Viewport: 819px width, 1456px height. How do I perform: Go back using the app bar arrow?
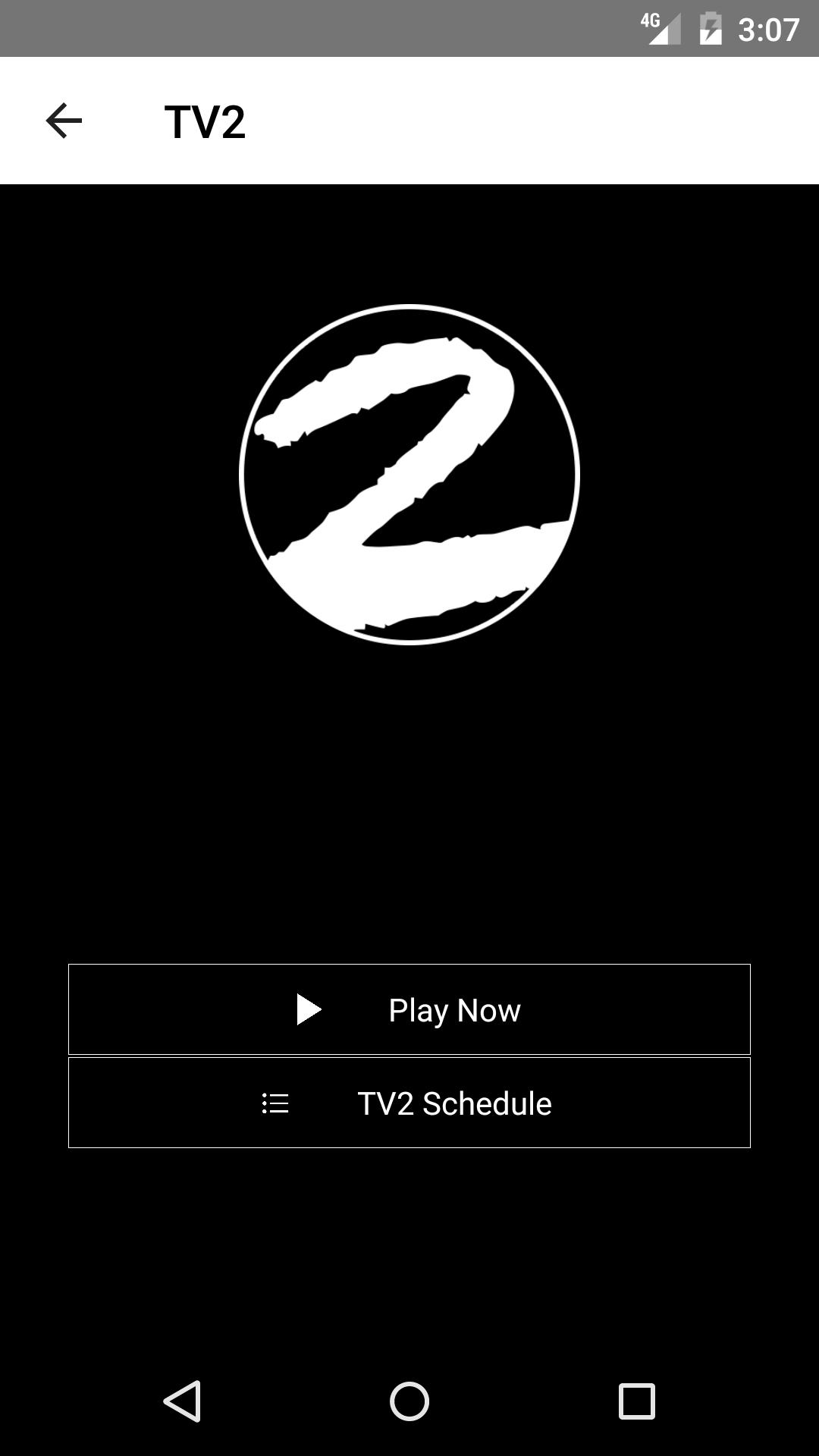[64, 121]
